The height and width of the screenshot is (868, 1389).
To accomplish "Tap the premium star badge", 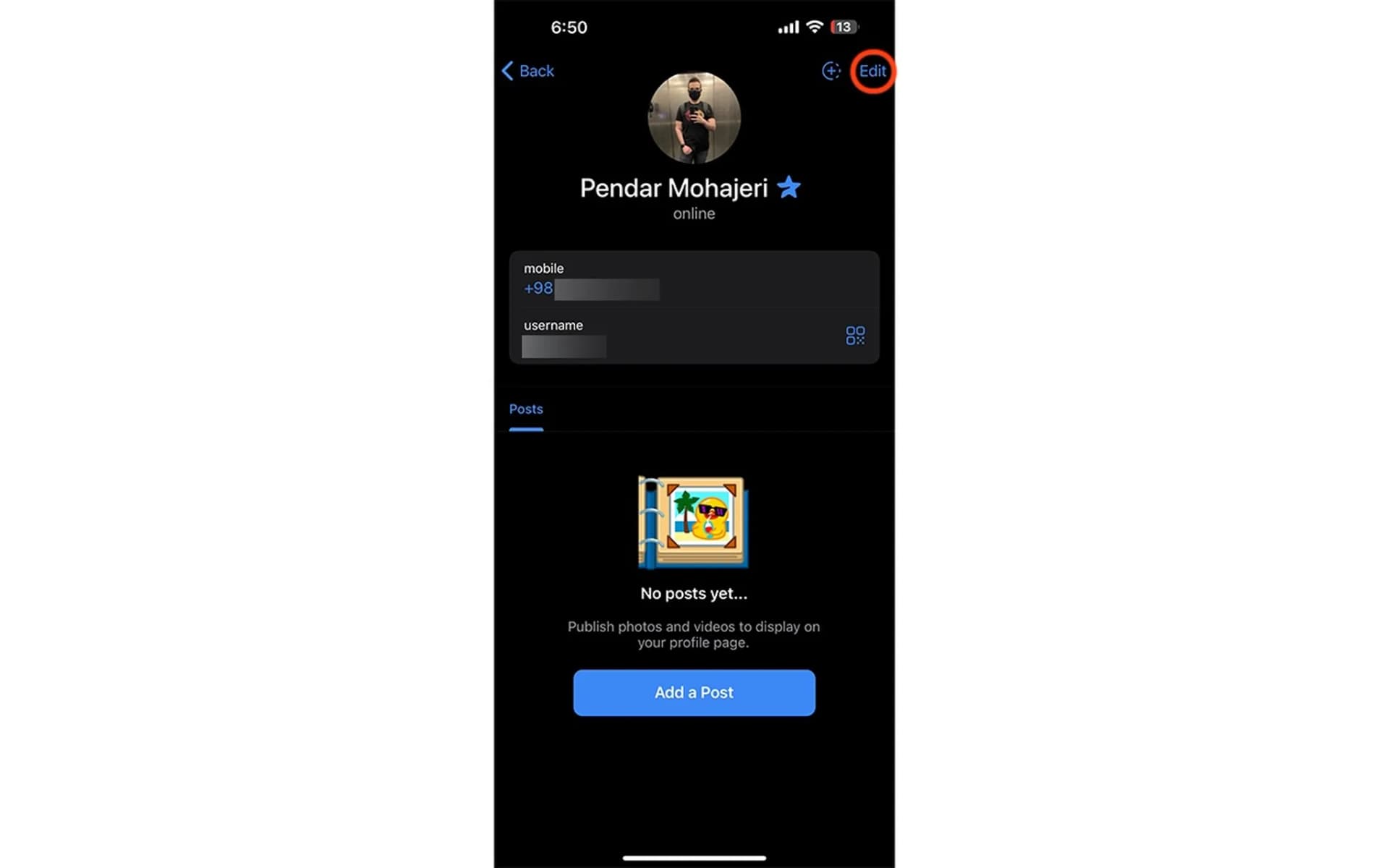I will pyautogui.click(x=789, y=187).
